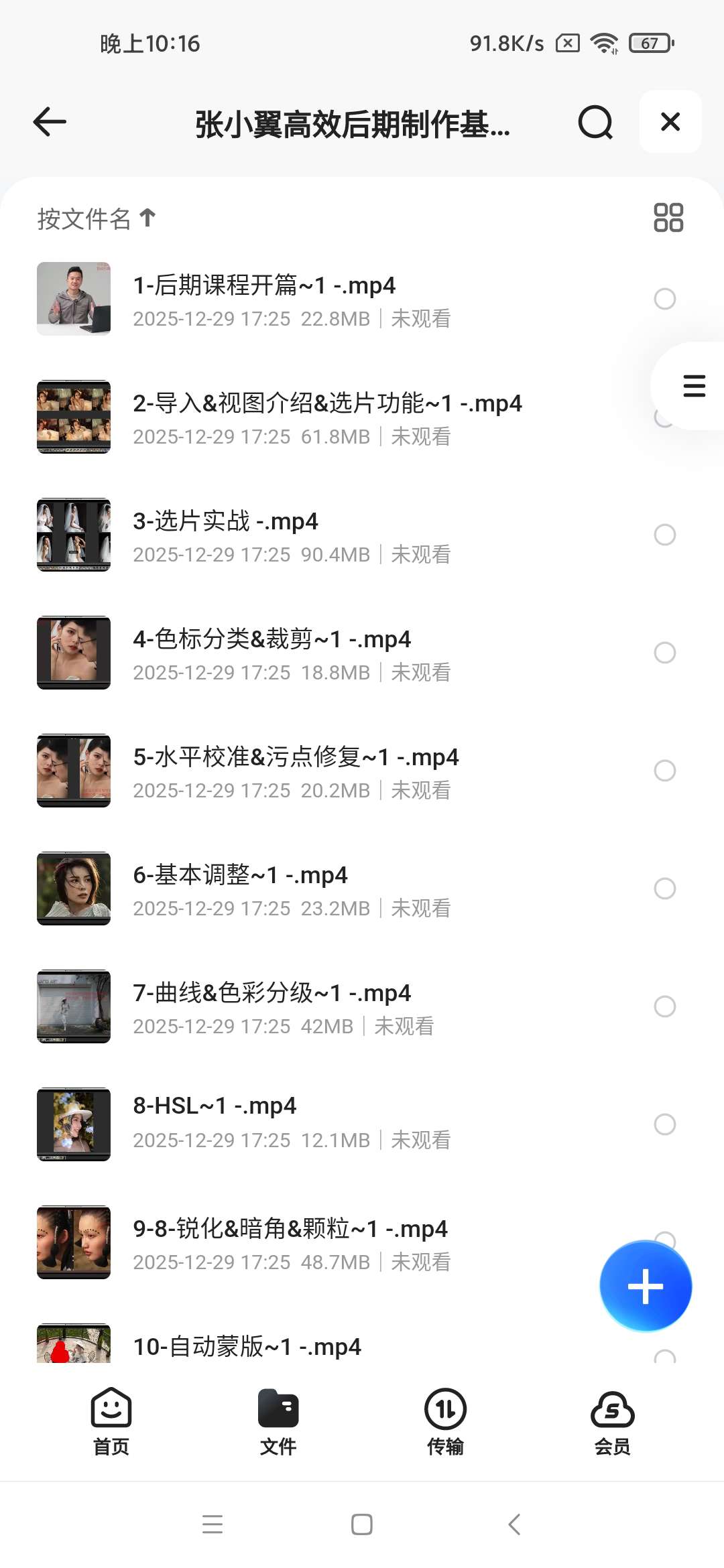Mark the 8-HSL video selection circle

(x=664, y=1125)
